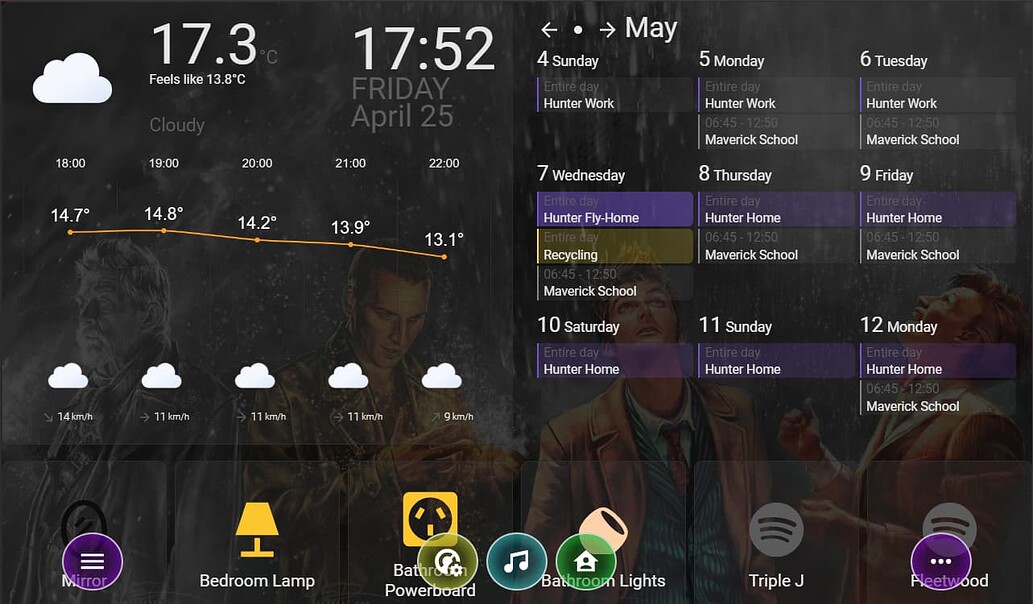The height and width of the screenshot is (604, 1033).
Task: Go to the previous calendar period
Action: pos(548,30)
